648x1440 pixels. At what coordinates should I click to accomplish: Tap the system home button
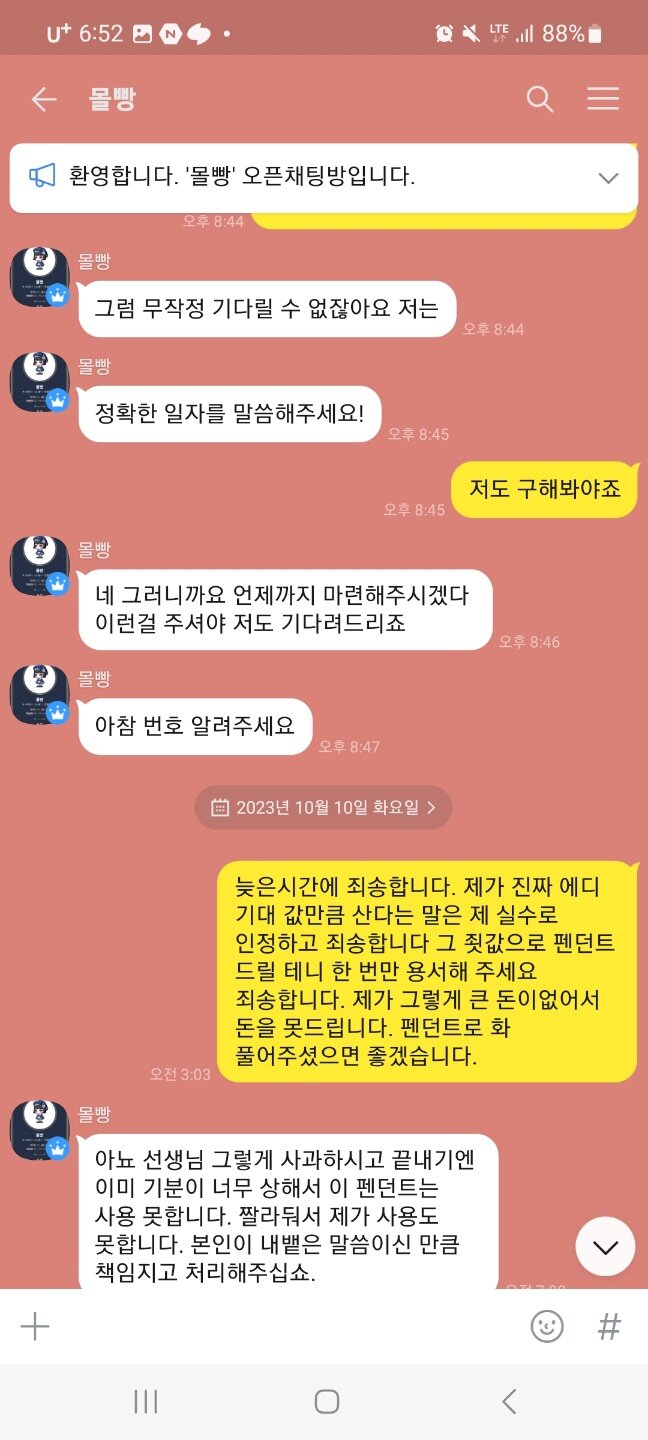pos(327,1401)
